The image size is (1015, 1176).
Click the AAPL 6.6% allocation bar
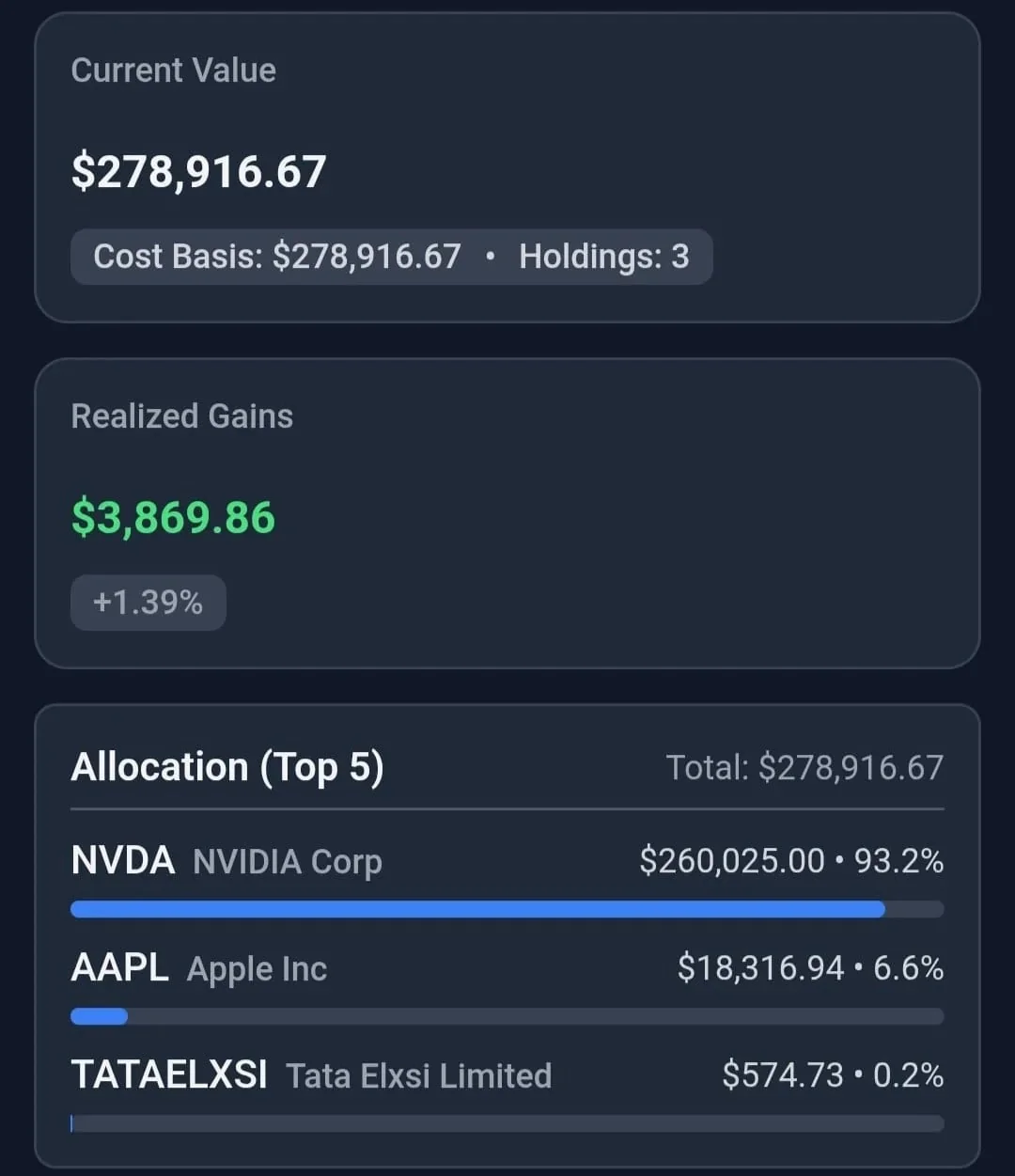pyautogui.click(x=507, y=1016)
